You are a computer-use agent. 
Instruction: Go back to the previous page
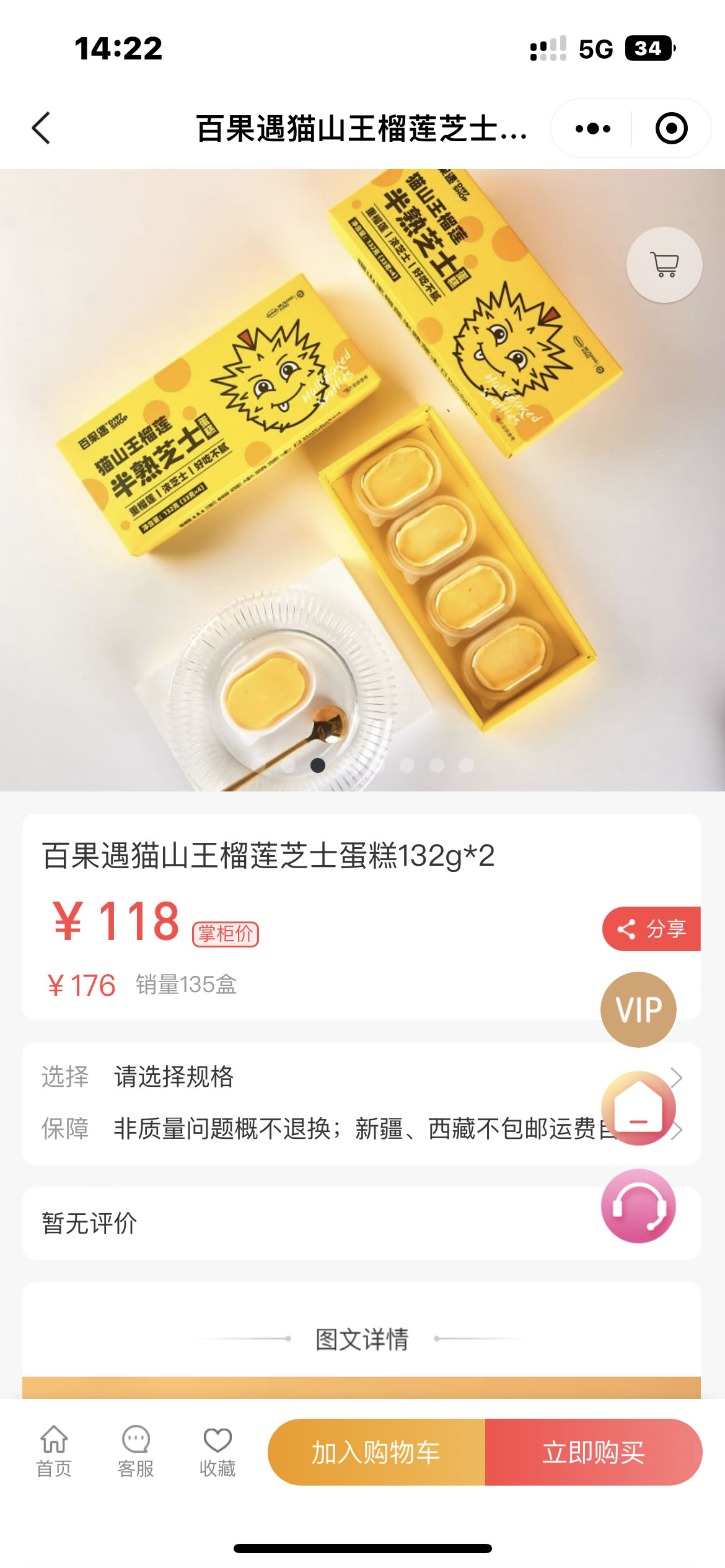(x=41, y=128)
